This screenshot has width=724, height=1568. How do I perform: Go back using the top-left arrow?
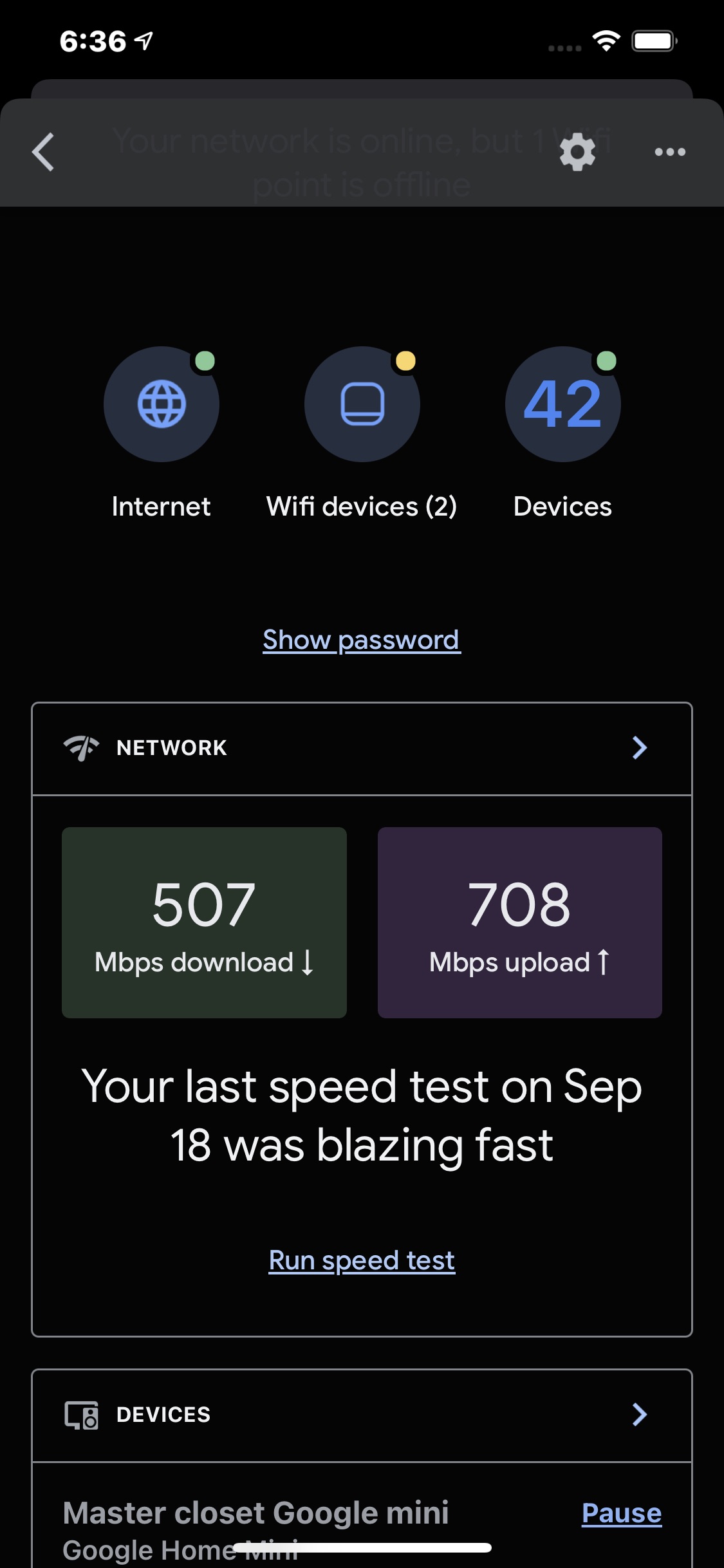pyautogui.click(x=43, y=152)
